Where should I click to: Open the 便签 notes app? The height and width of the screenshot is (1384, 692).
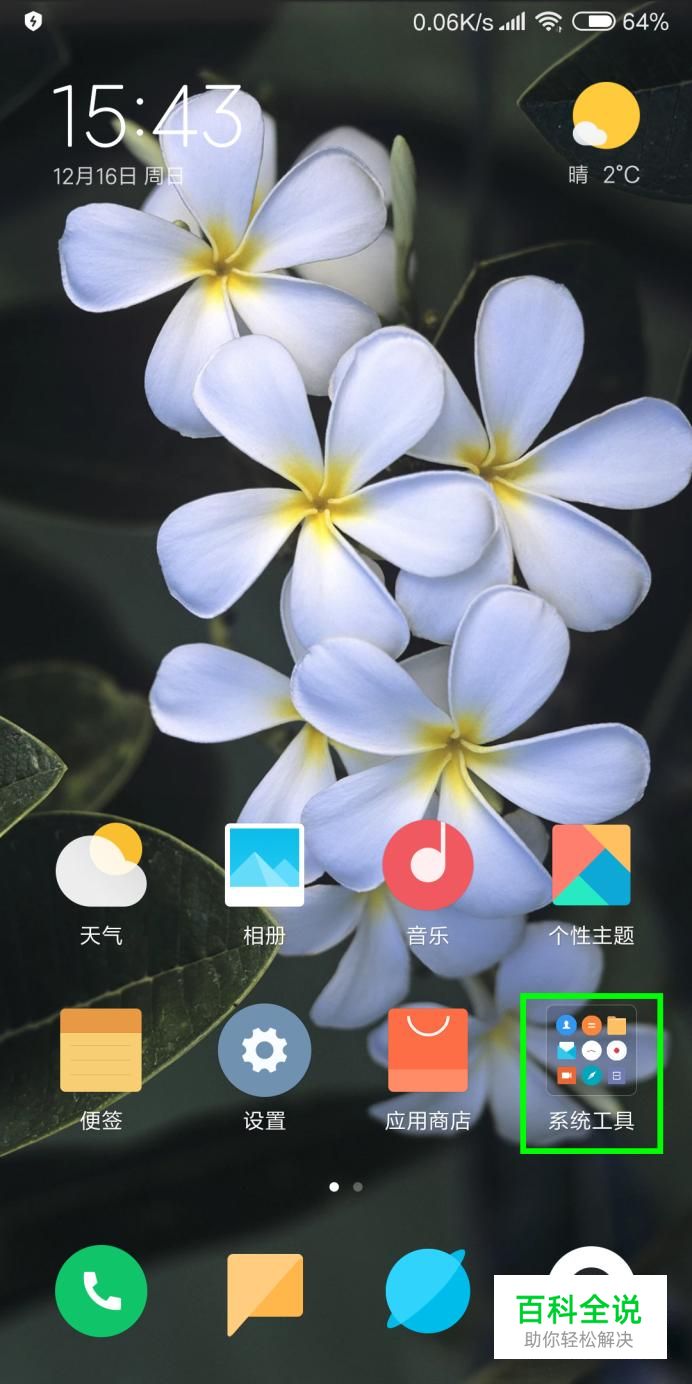tap(101, 1050)
